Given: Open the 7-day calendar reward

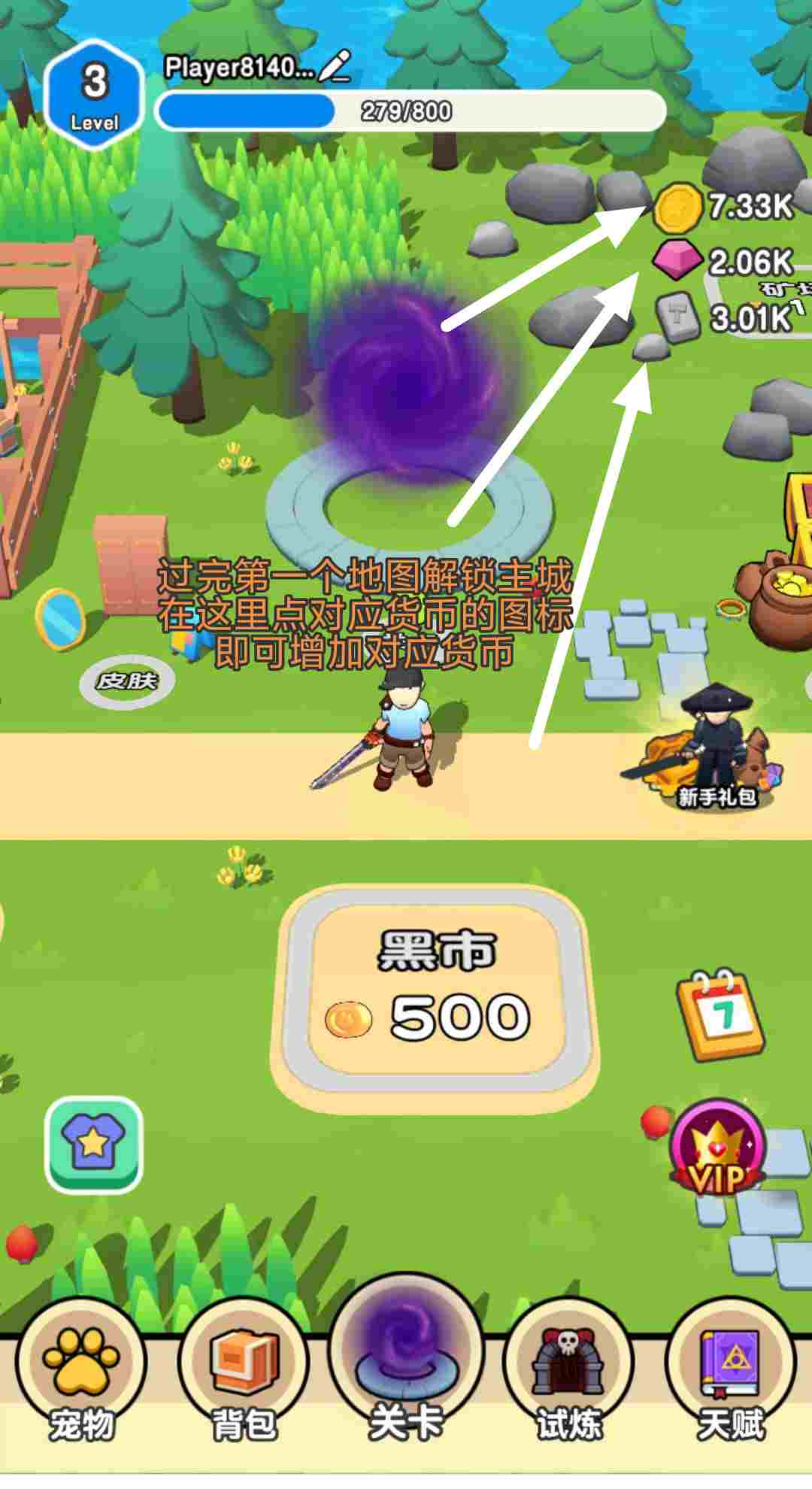Looking at the screenshot, I should [720, 1015].
